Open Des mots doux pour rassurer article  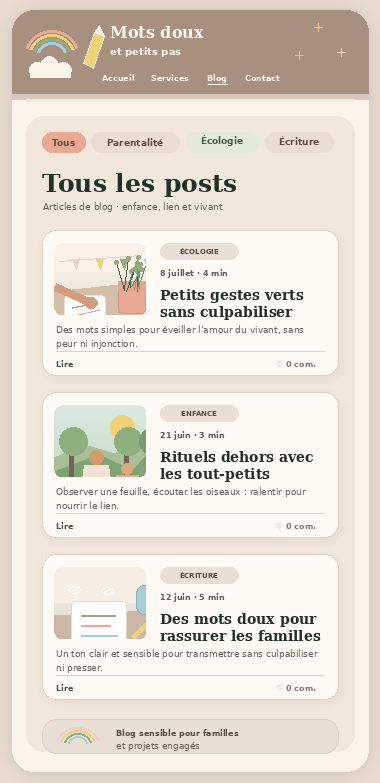coord(240,627)
